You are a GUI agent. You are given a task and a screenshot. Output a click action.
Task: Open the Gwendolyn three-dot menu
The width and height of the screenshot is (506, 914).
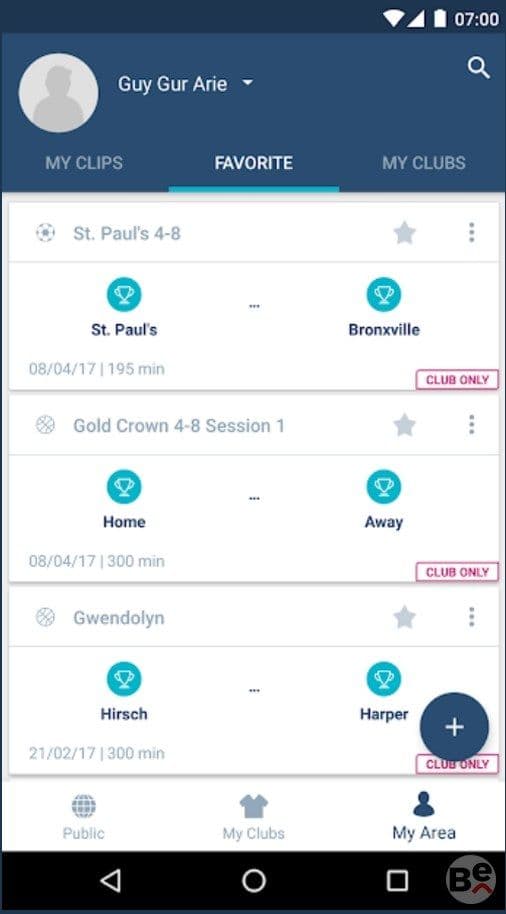(471, 617)
